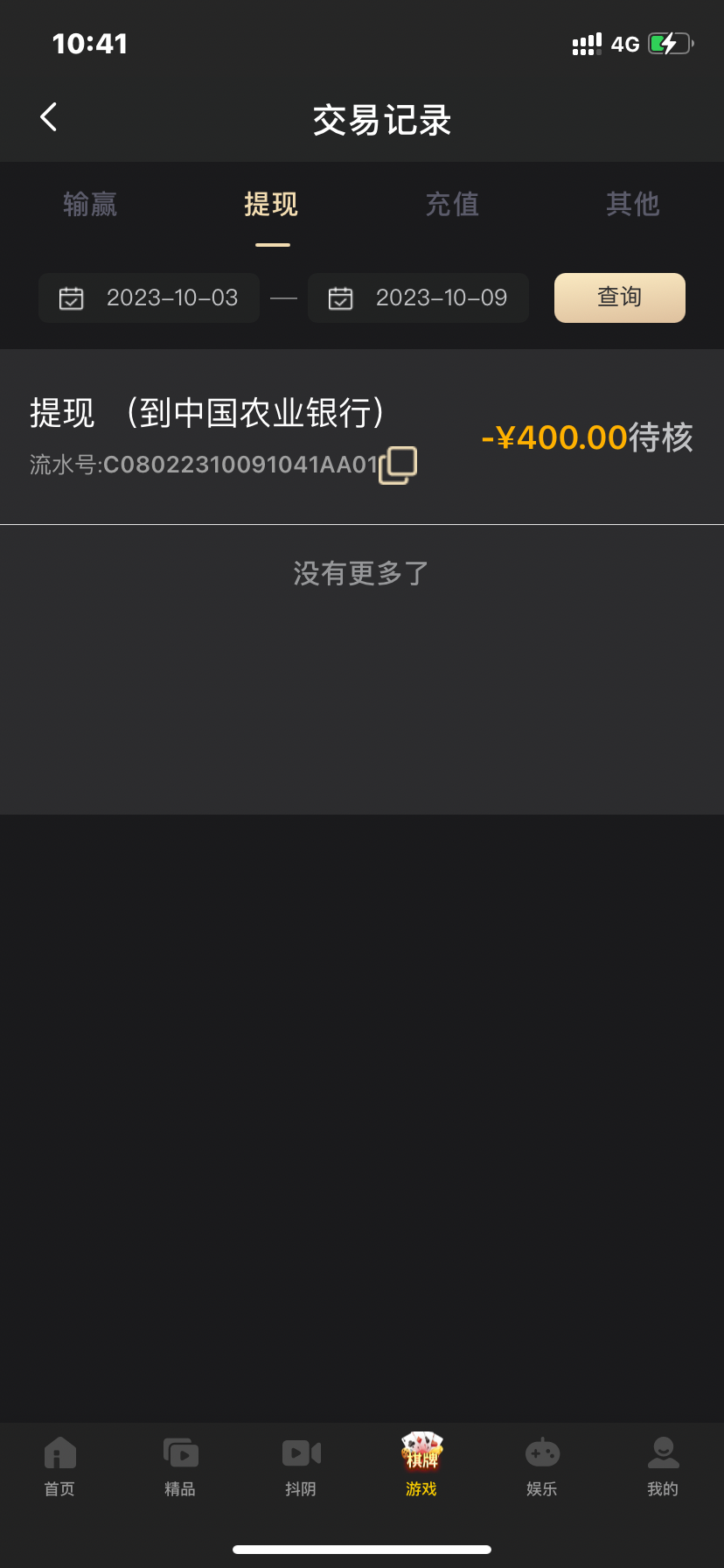Open the end date picker 2023-10-09
Image resolution: width=724 pixels, height=1568 pixels.
coord(419,298)
